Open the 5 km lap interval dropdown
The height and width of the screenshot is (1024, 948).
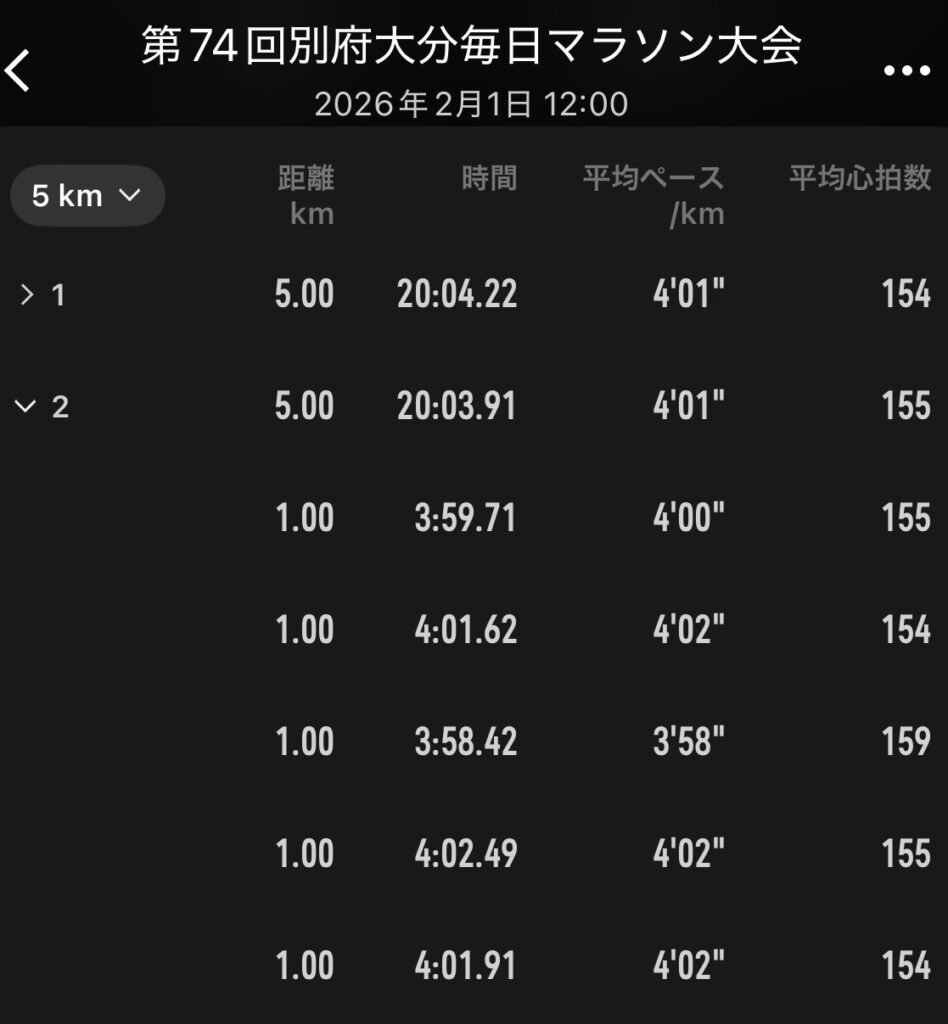click(x=87, y=195)
